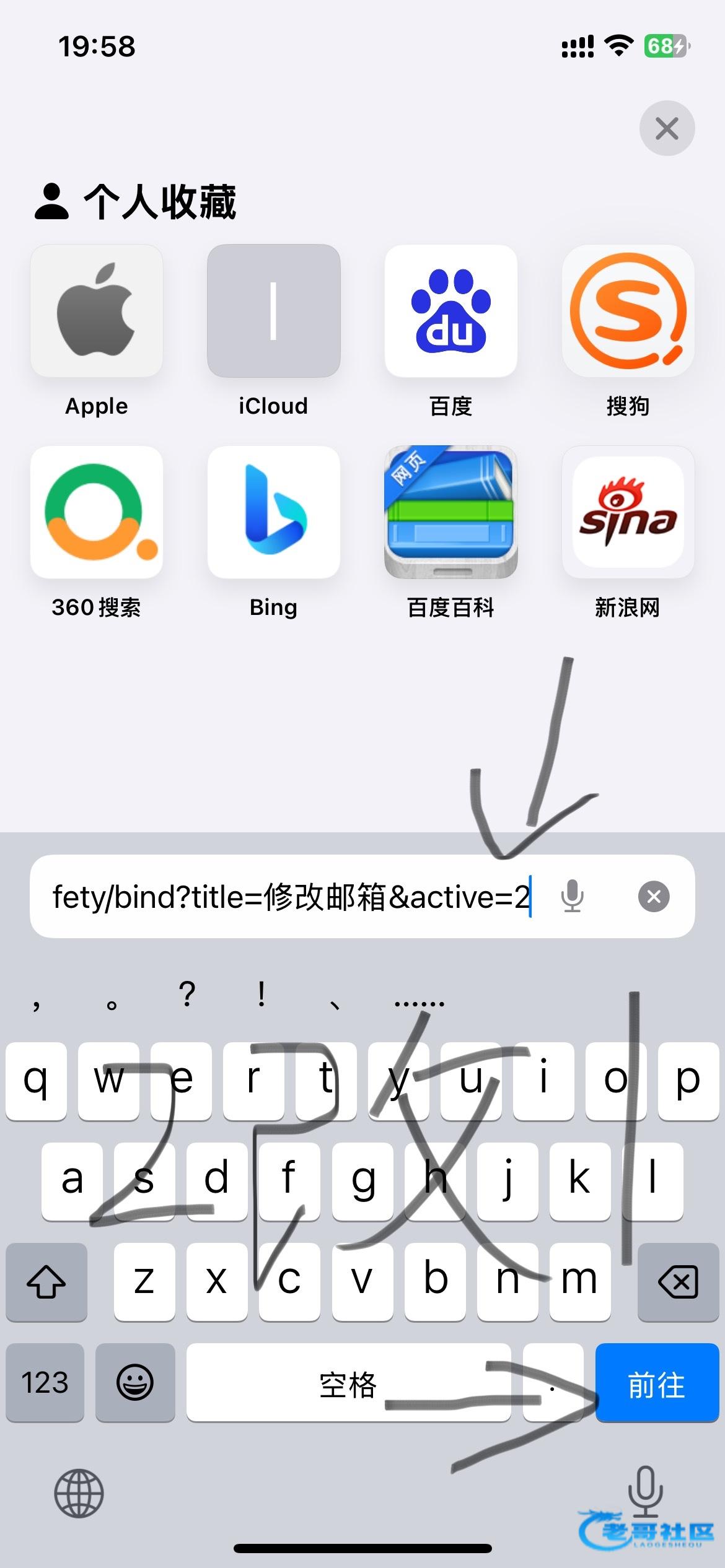Close the favorites start page
Viewport: 725px width, 1568px height.
click(x=667, y=129)
